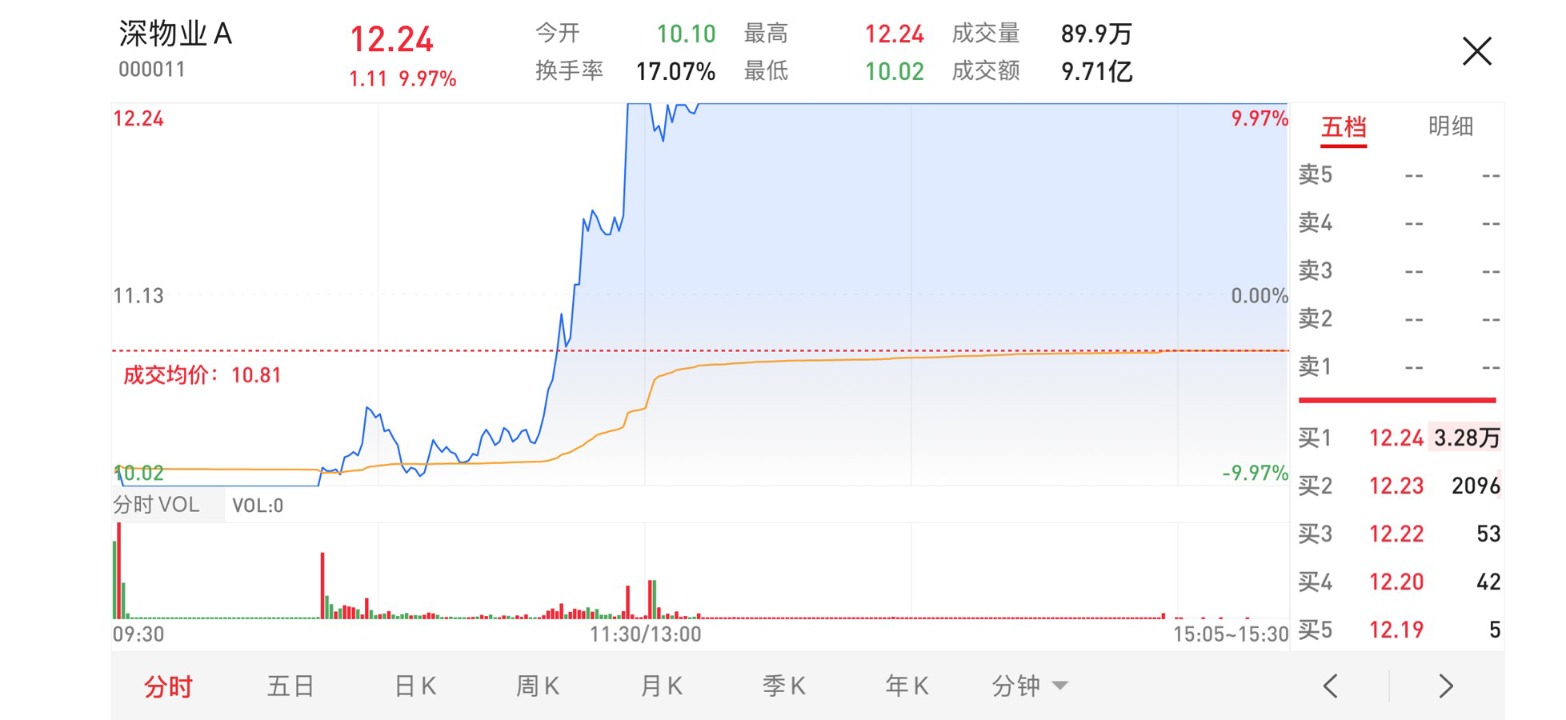
Task: Select the 分时 chart tab
Action: coord(168,686)
